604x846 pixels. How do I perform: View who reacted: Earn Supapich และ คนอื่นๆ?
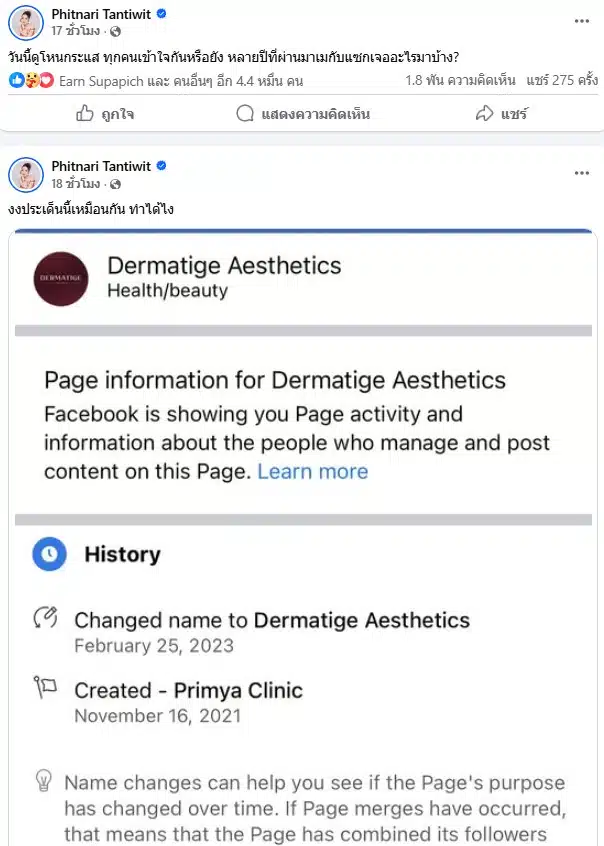pyautogui.click(x=180, y=80)
